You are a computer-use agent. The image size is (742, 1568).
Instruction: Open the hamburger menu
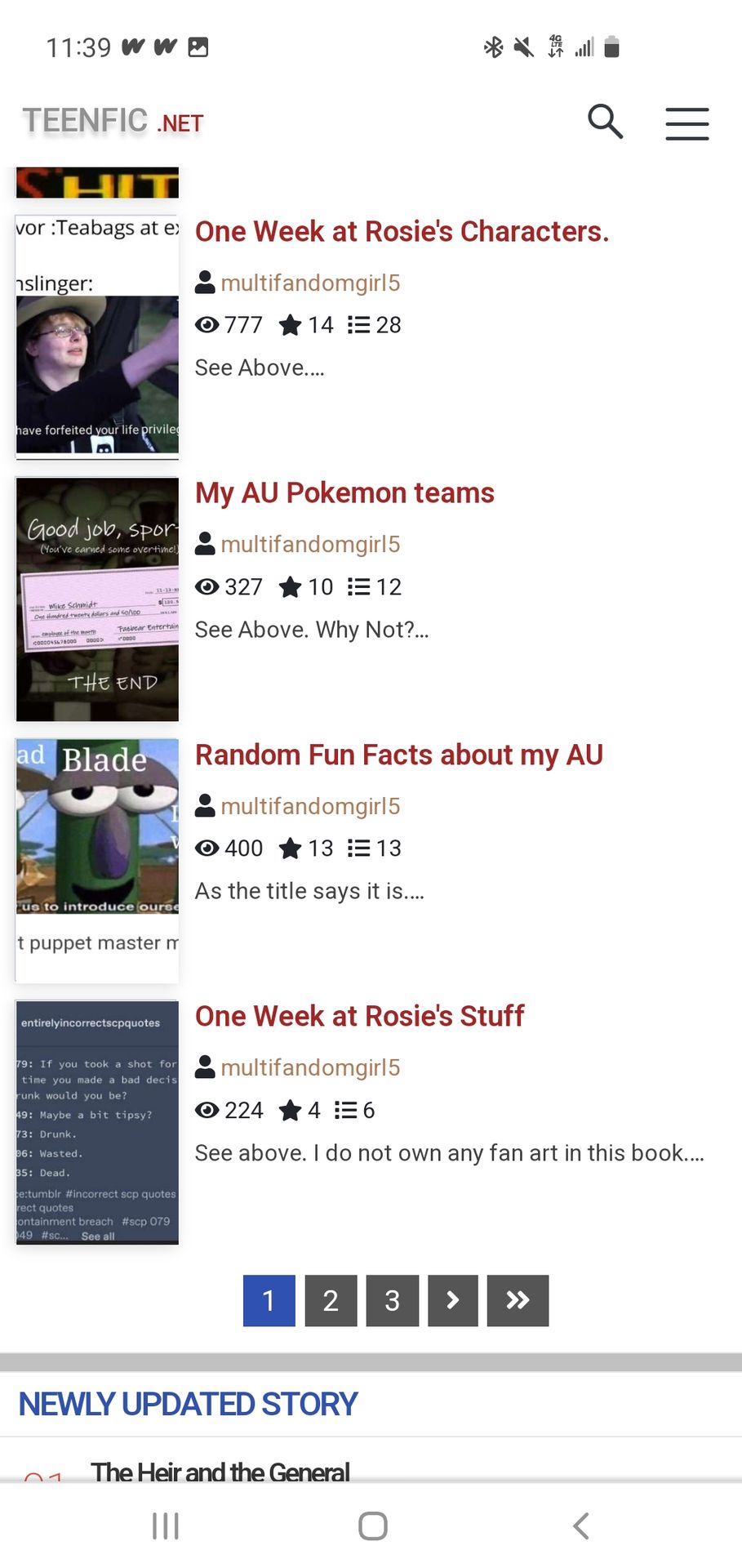click(x=686, y=123)
